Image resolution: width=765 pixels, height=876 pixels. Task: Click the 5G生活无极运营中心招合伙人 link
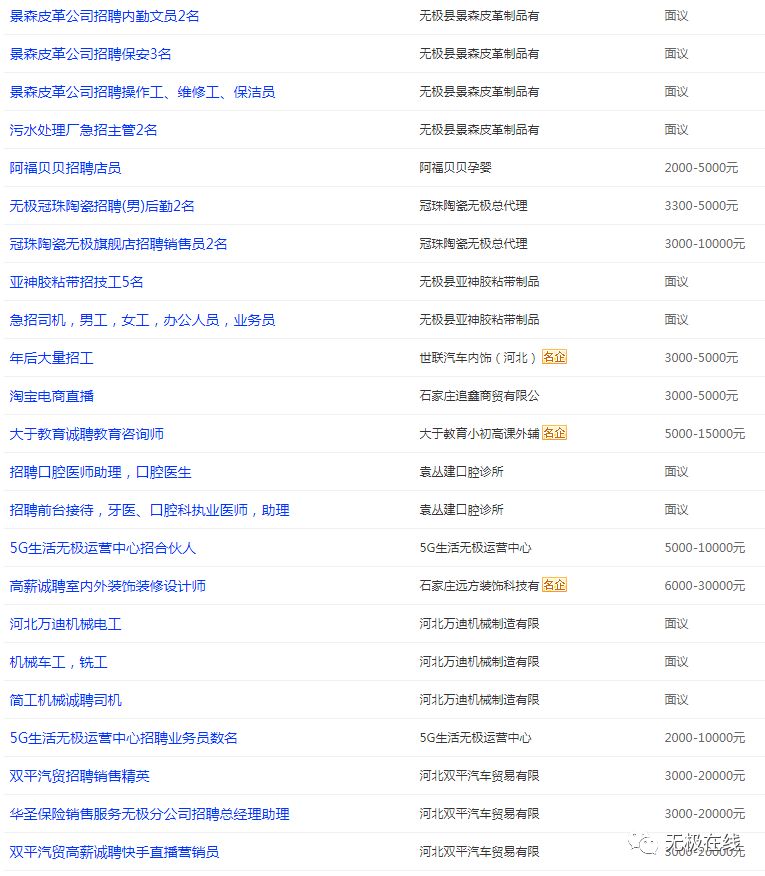[105, 547]
